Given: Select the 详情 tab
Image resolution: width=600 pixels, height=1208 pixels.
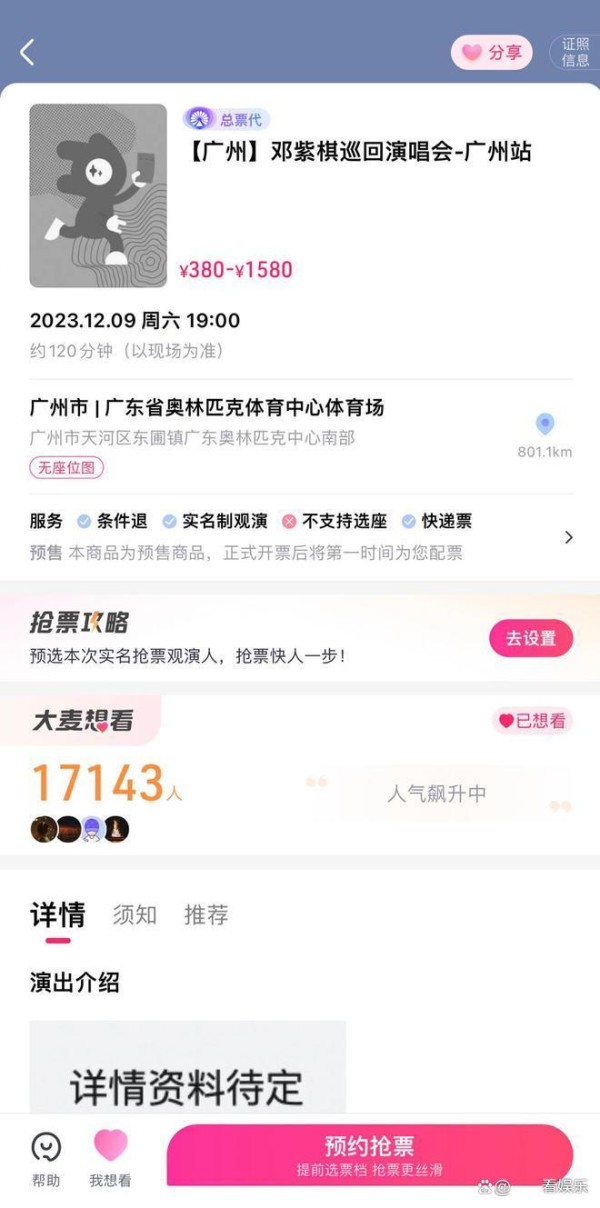Looking at the screenshot, I should (x=58, y=914).
